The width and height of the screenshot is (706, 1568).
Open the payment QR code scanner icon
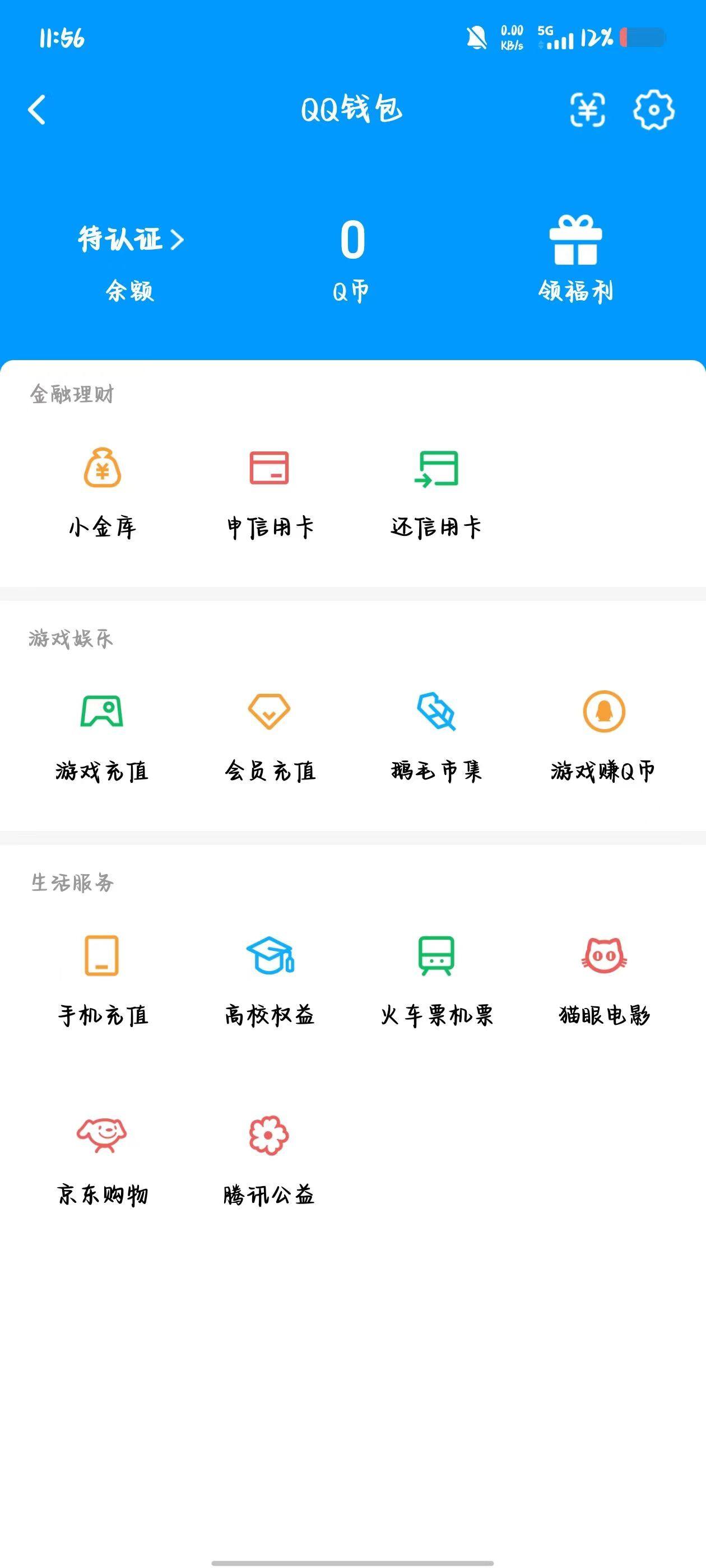pos(588,110)
